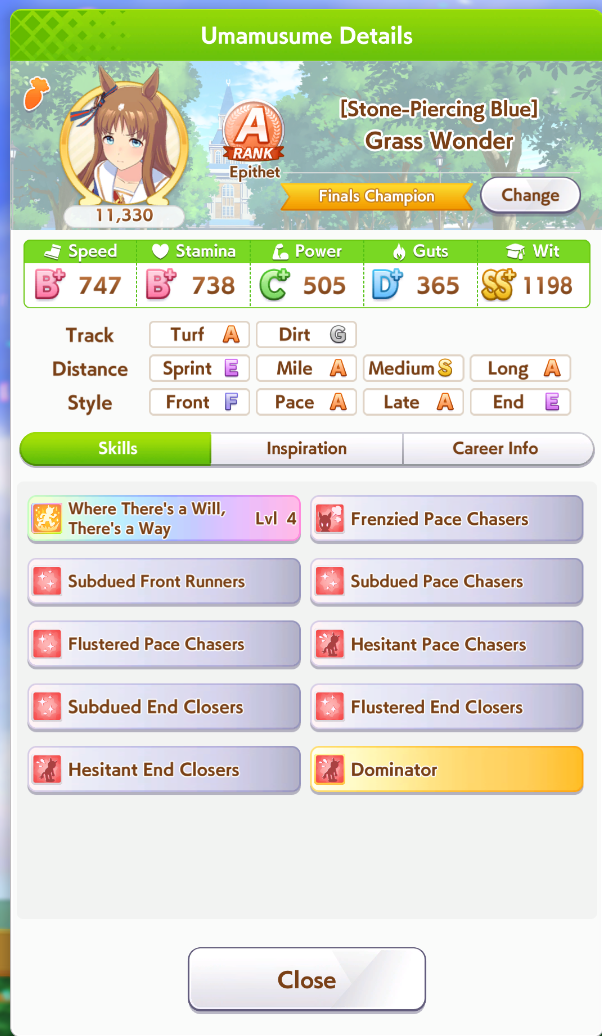Open the Where There's a Will skill
Screen dimensions: 602x1036
point(164,519)
